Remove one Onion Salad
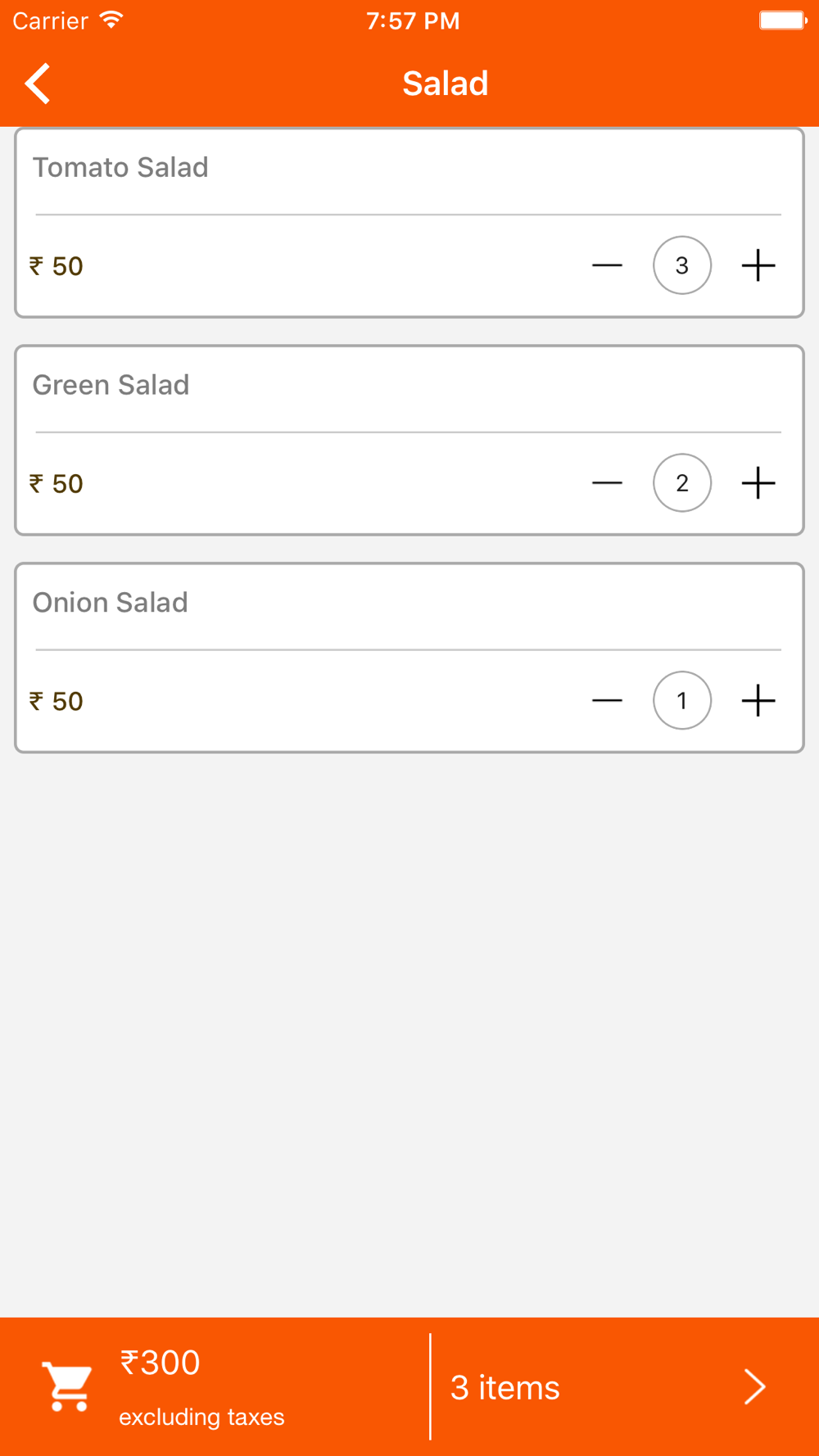This screenshot has height=1456, width=819. (607, 701)
